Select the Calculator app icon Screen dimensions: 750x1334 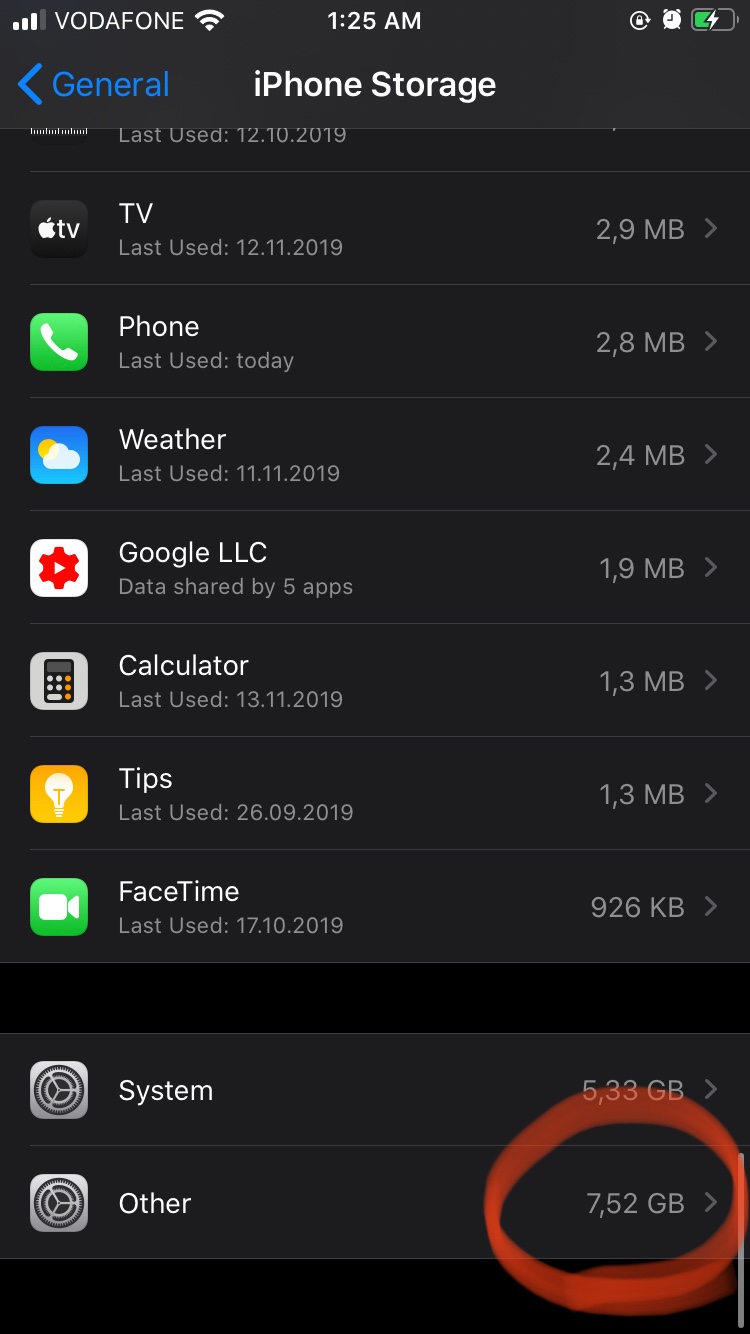coord(59,681)
